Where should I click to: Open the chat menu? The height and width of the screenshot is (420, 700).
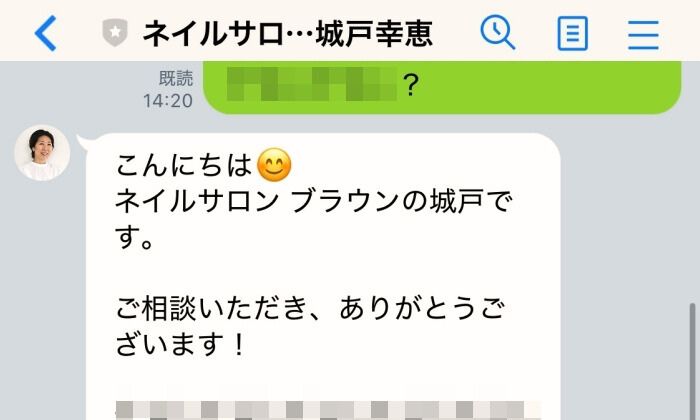[643, 35]
